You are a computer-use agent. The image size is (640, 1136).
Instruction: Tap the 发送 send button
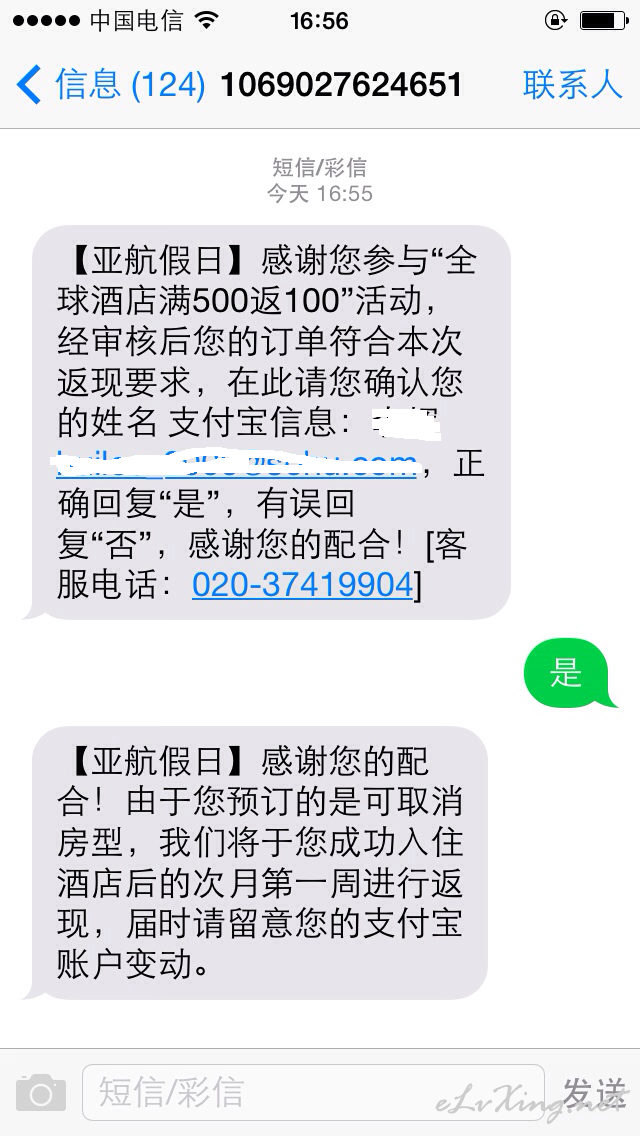point(594,1093)
